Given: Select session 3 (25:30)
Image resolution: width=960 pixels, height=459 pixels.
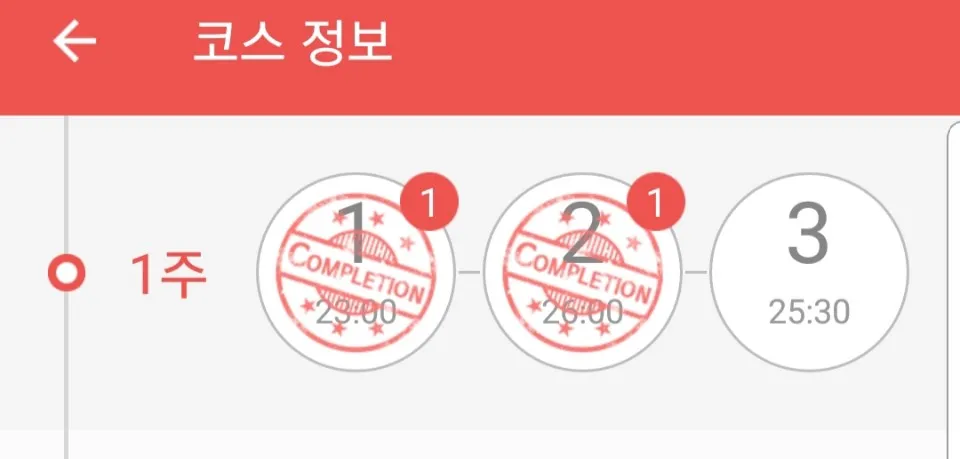Looking at the screenshot, I should pos(808,272).
